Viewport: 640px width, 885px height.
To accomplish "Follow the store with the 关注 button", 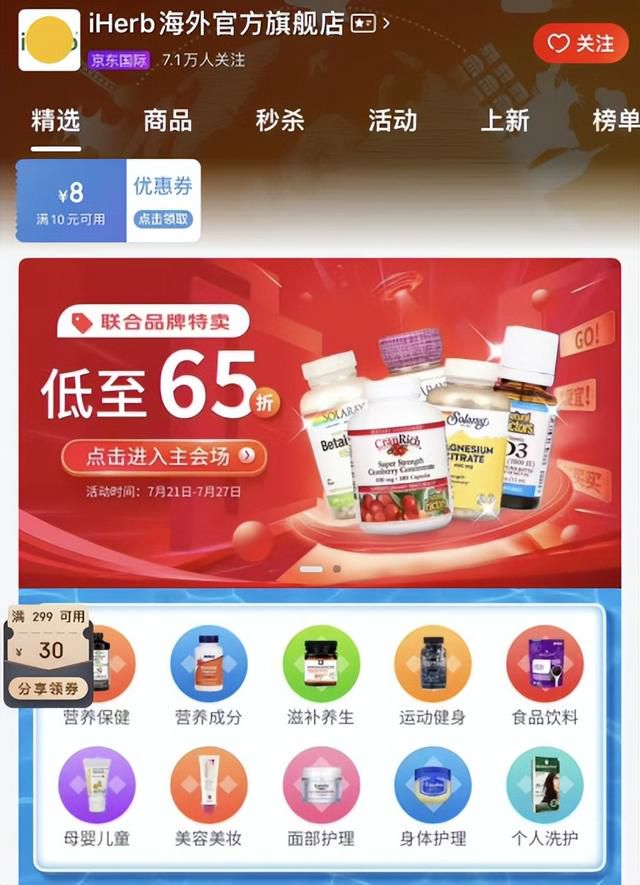I will (x=580, y=43).
